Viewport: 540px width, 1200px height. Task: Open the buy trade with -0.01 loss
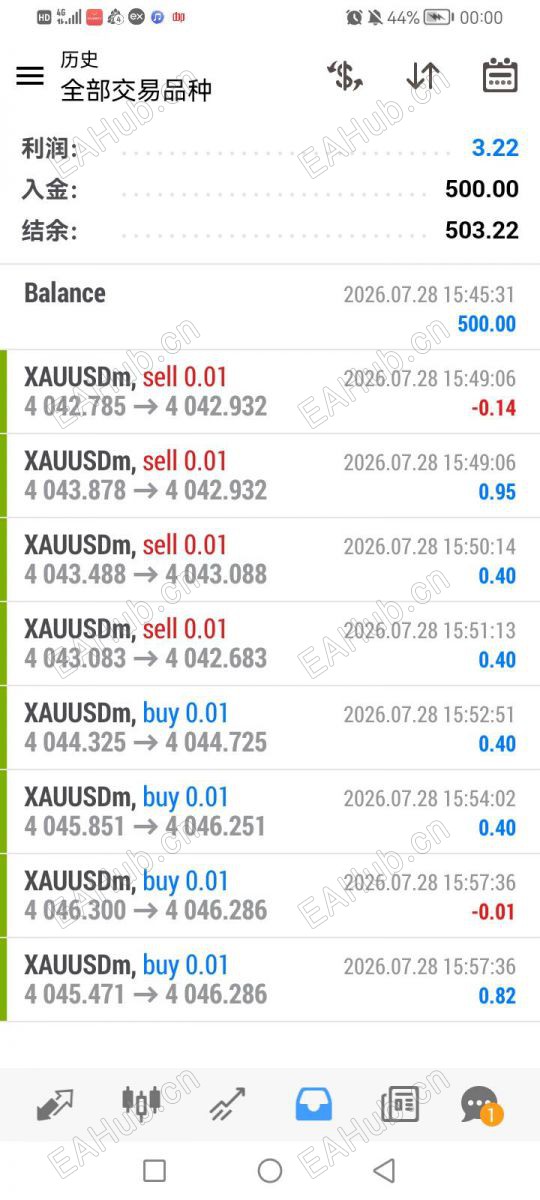270,896
